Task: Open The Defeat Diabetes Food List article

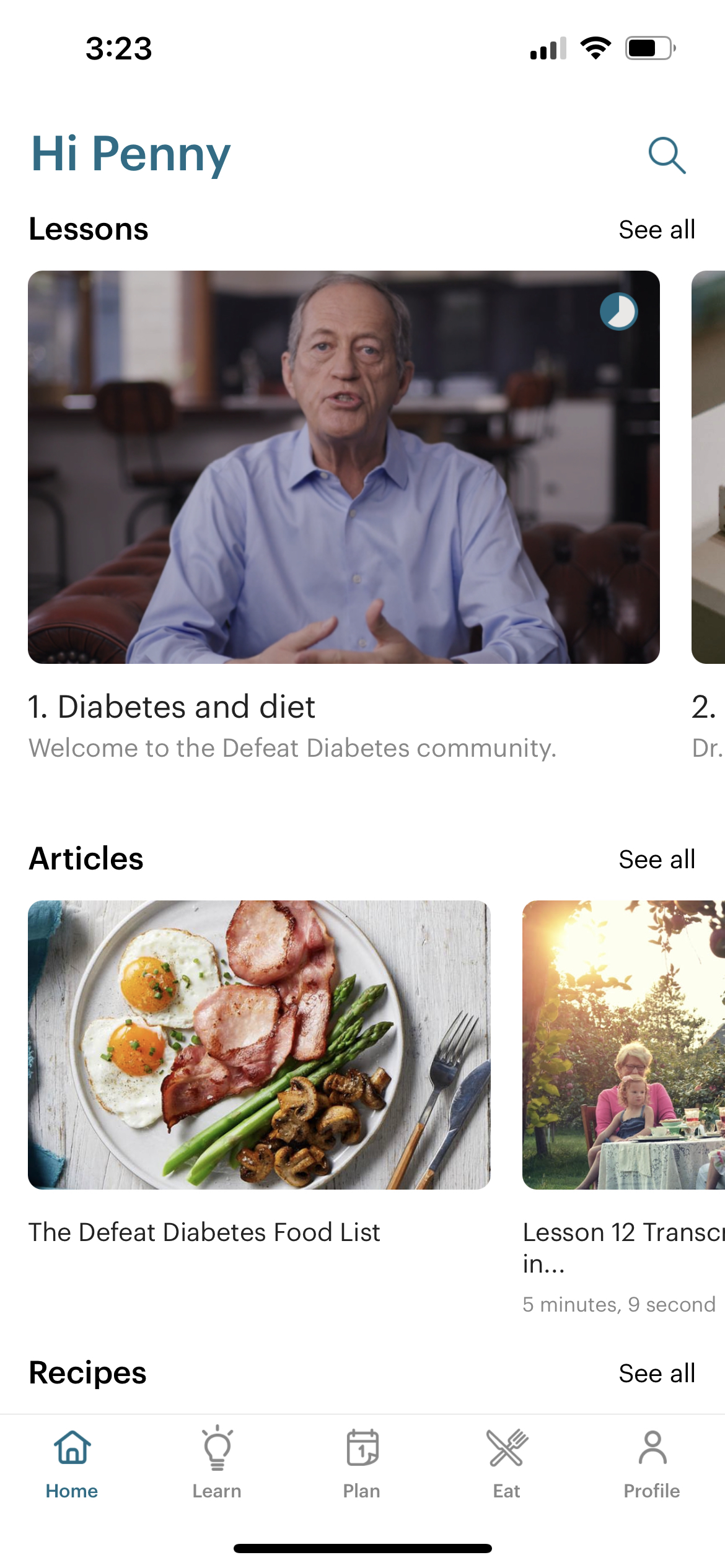Action: (259, 1045)
